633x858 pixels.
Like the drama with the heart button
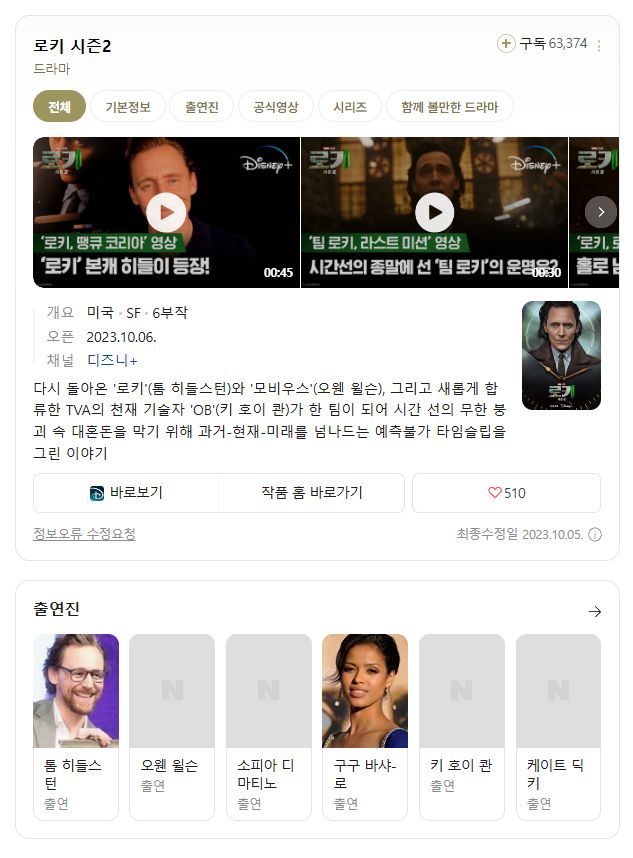click(x=506, y=493)
